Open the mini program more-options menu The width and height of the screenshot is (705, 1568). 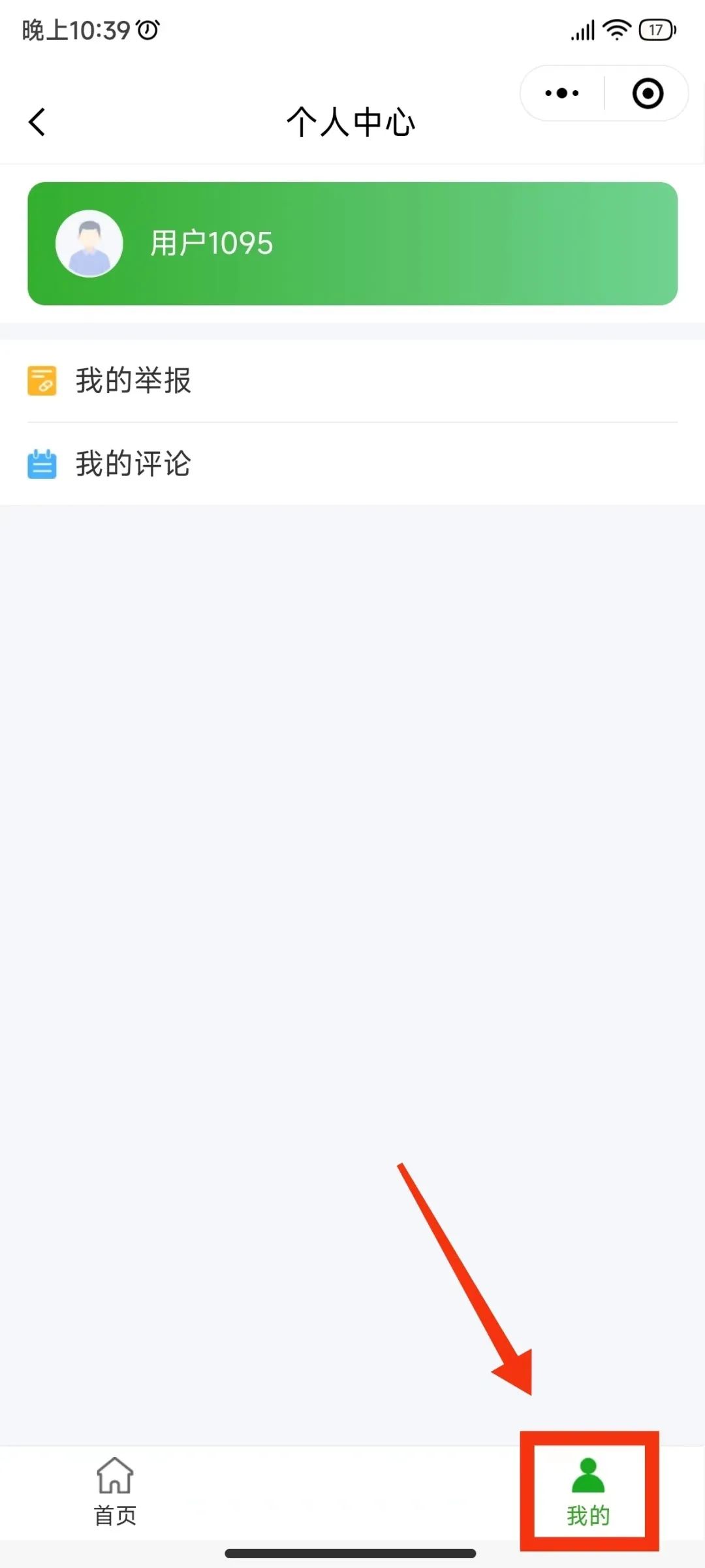[562, 93]
